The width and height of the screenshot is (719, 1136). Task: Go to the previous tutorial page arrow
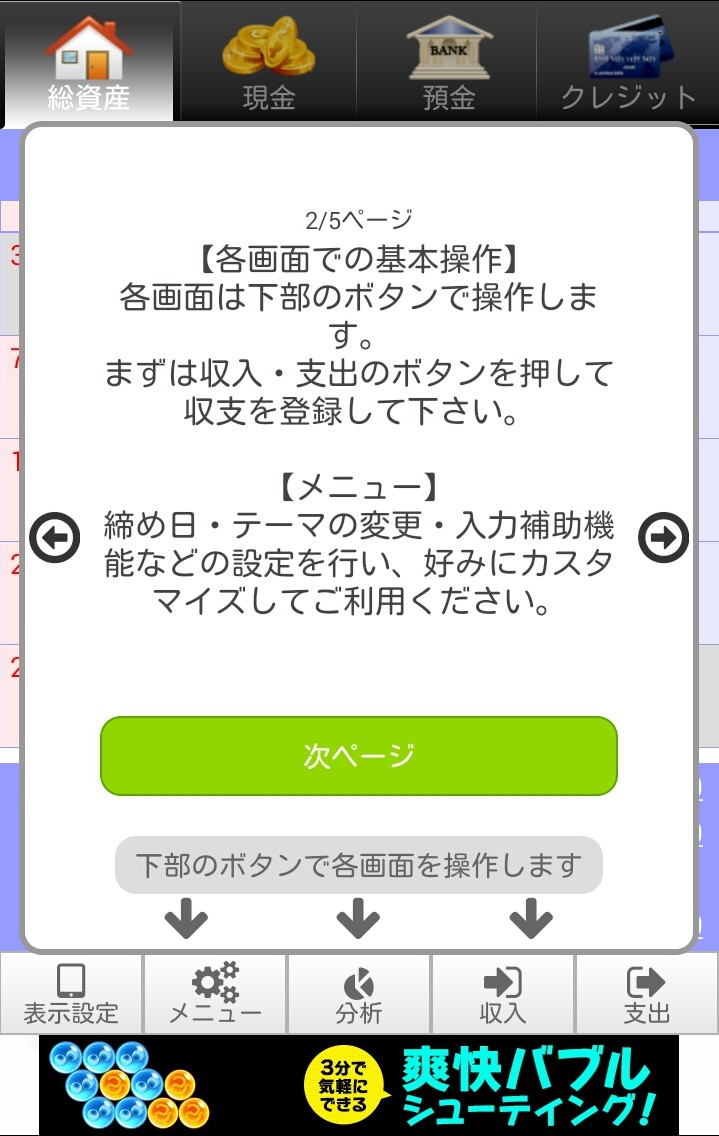click(x=54, y=538)
